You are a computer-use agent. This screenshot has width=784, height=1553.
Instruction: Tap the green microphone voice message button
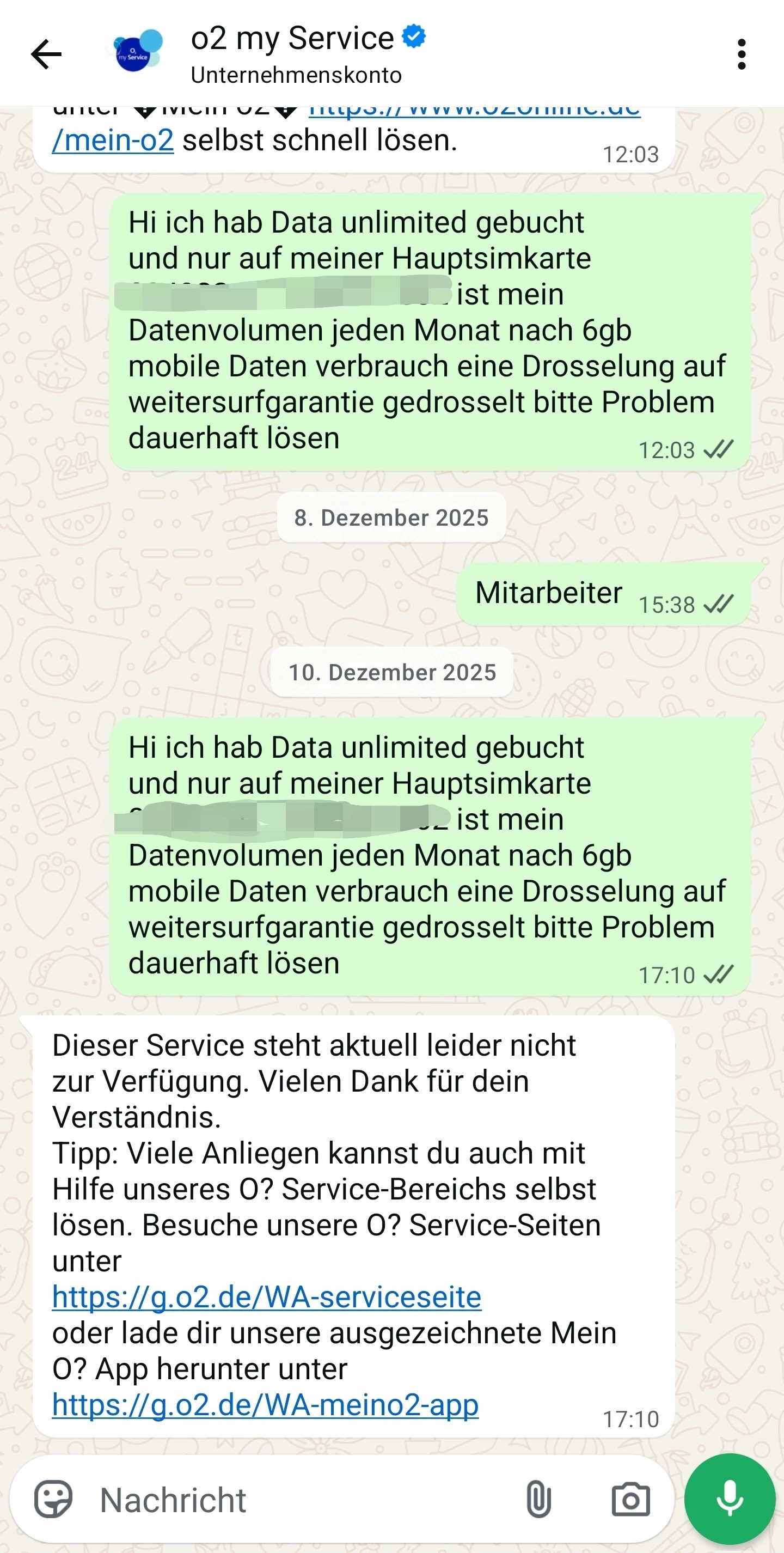click(x=729, y=1499)
